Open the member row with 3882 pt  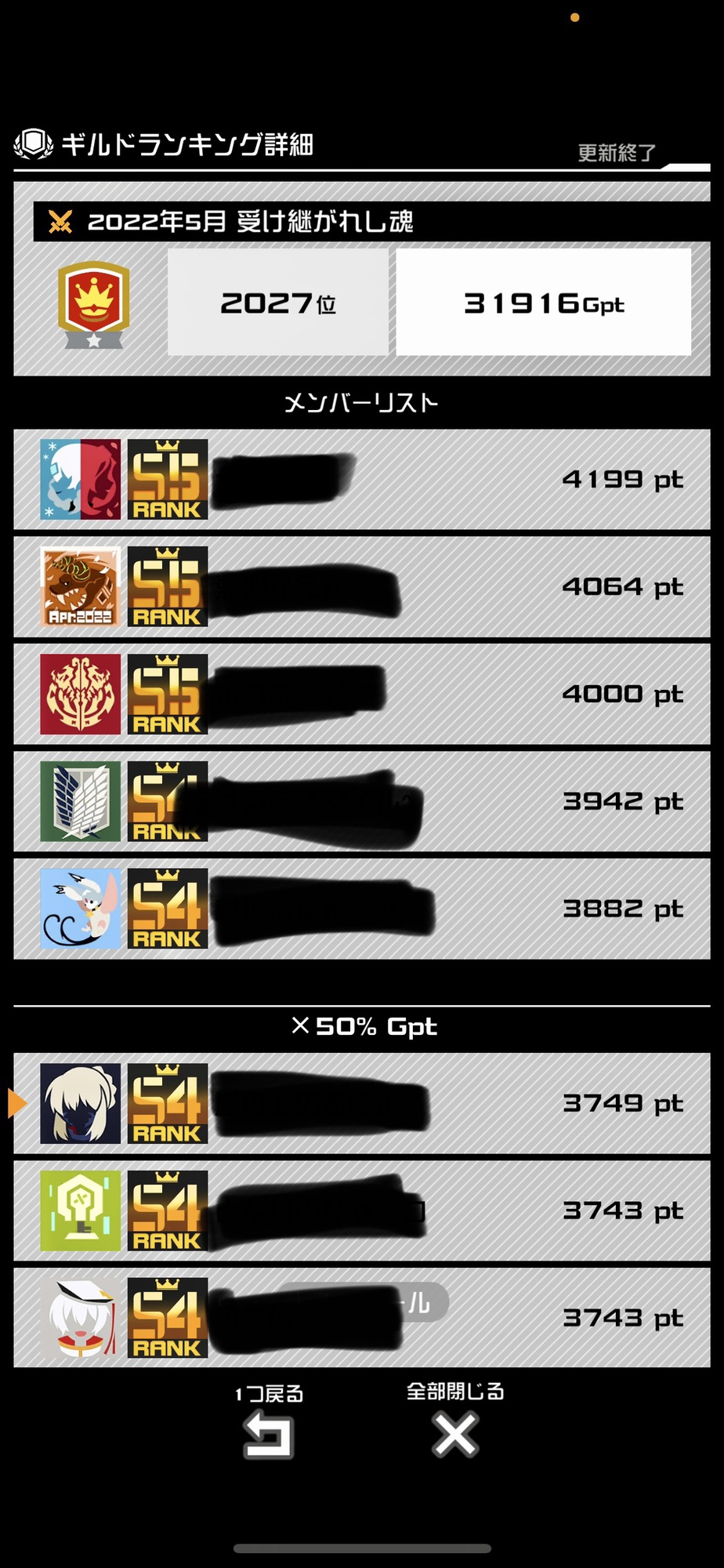point(362,909)
